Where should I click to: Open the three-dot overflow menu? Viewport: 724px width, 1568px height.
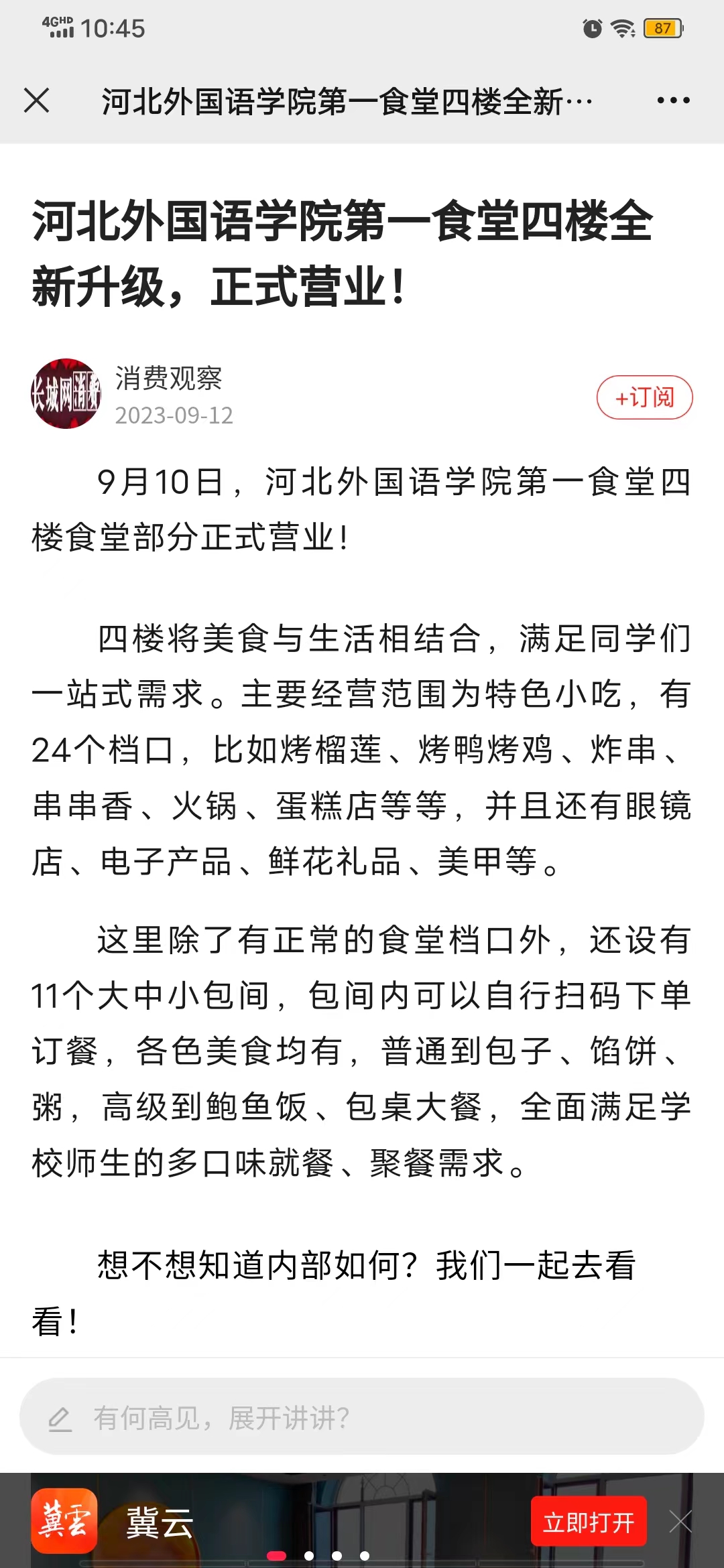coord(673,101)
